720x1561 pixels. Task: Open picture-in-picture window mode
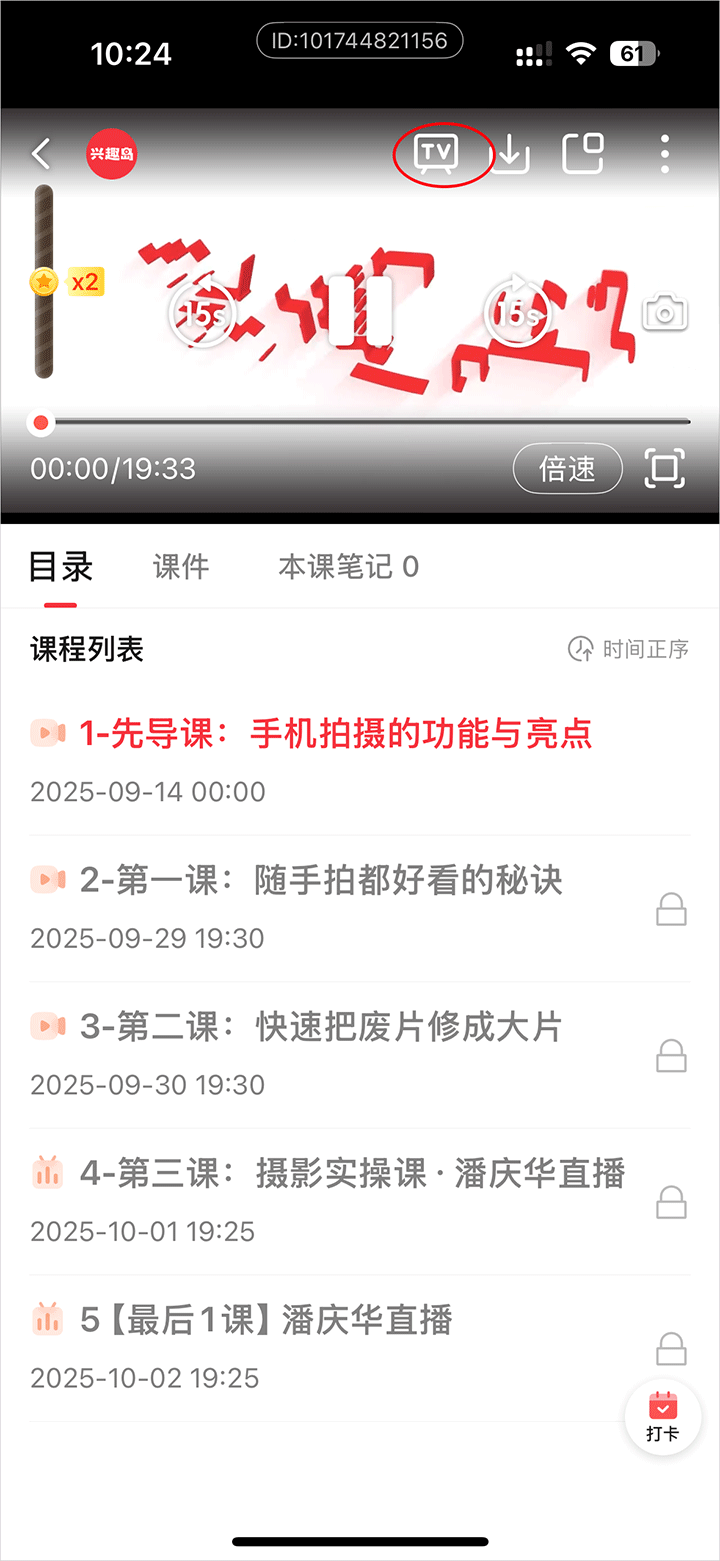(583, 154)
